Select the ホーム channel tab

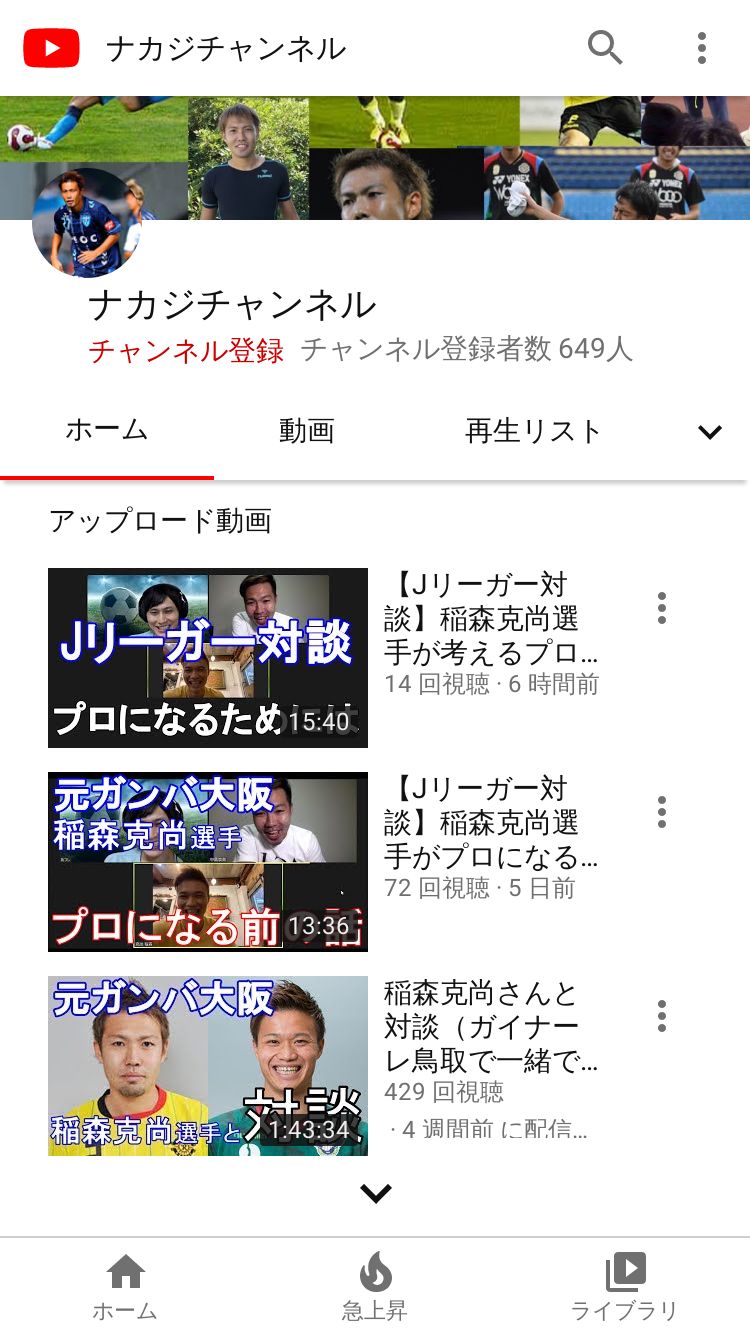coord(107,431)
